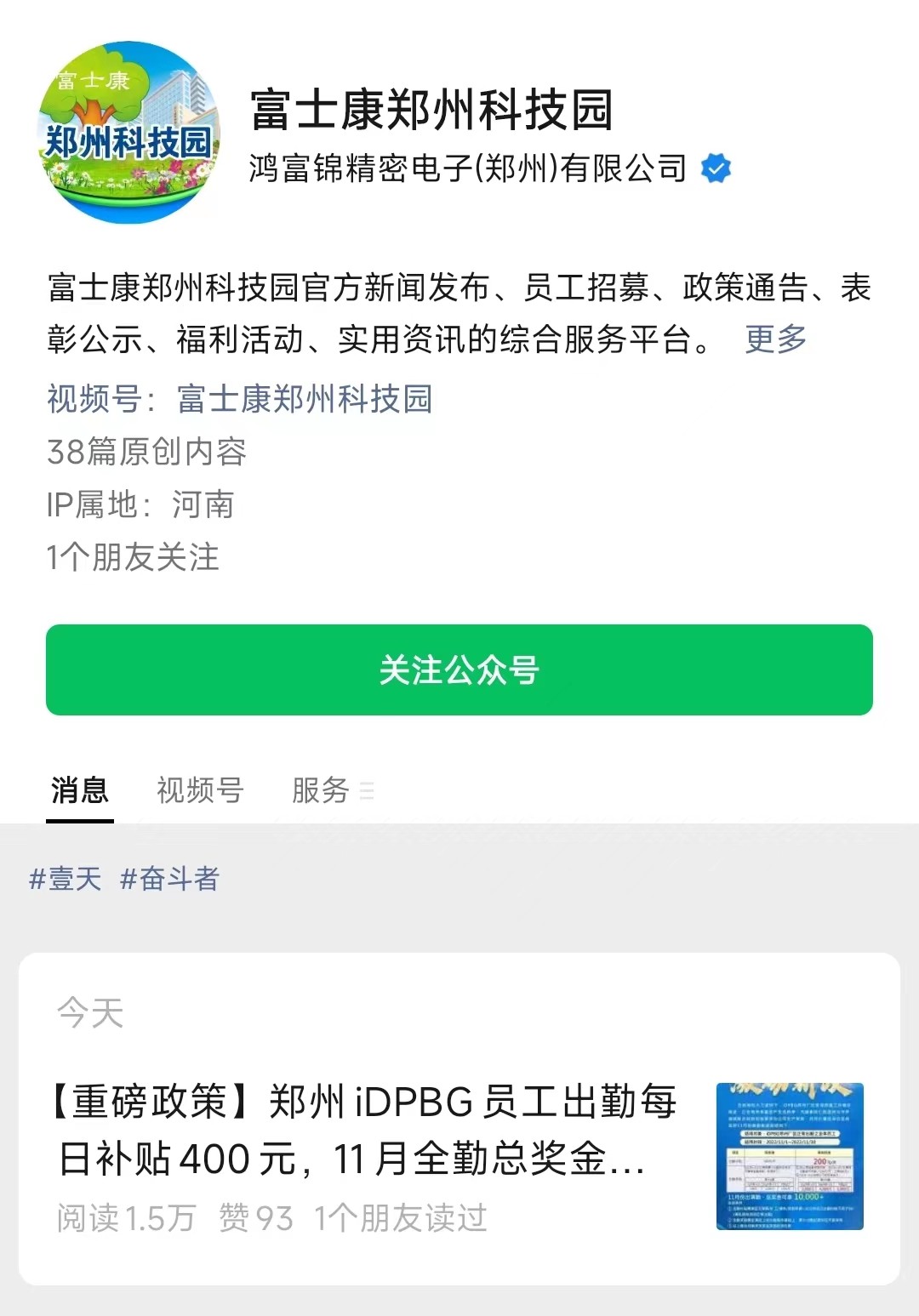Open the #奋斗者 hashtag

click(x=170, y=879)
